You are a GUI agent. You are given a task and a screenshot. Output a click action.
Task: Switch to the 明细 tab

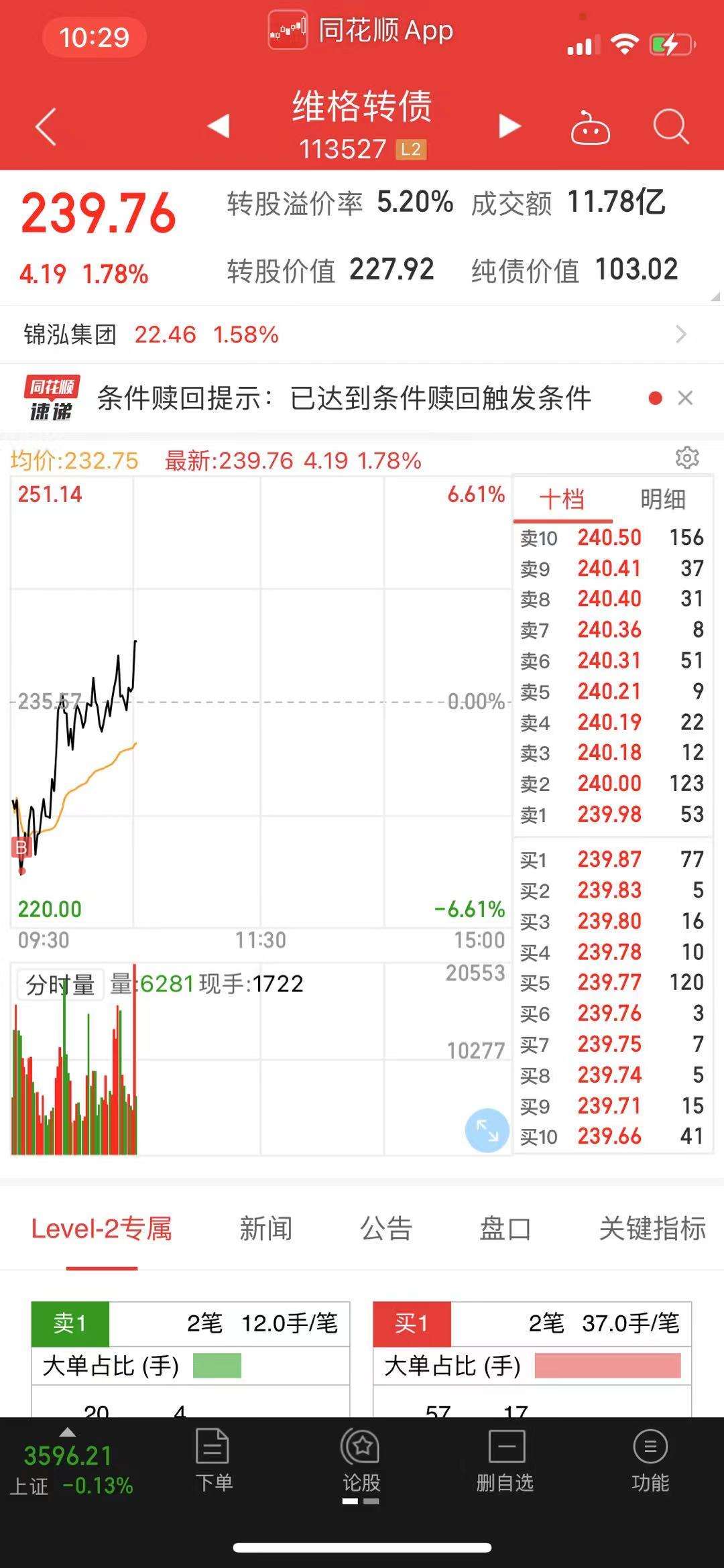(x=662, y=499)
